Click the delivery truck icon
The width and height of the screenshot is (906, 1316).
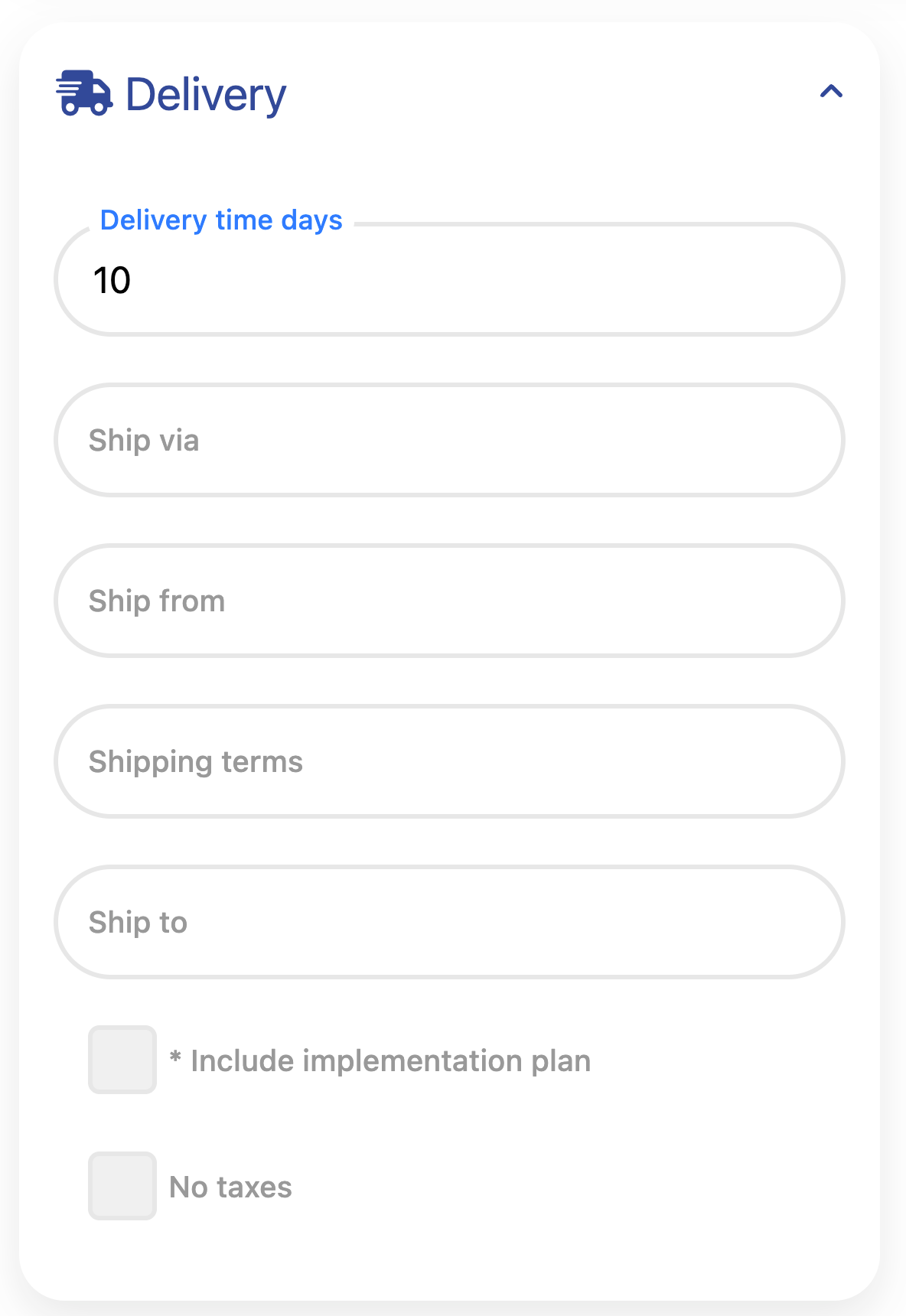(x=84, y=93)
